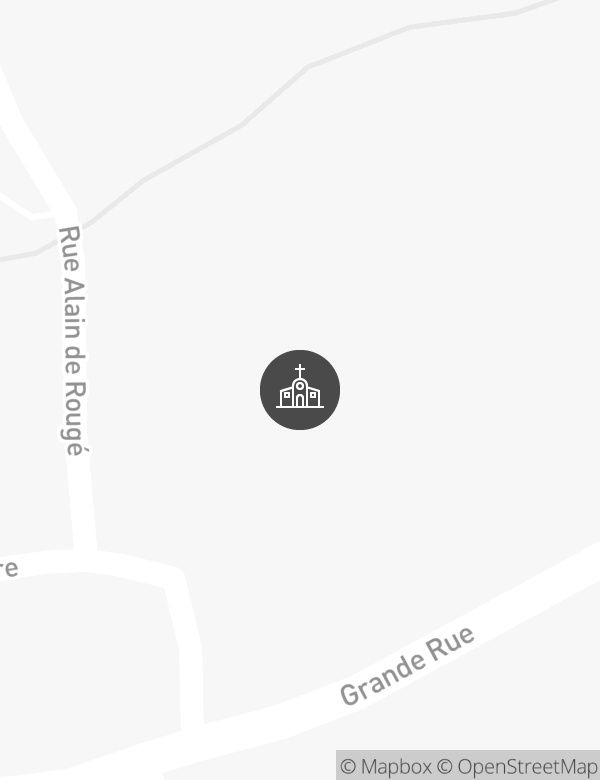
Task: Tap the church map marker
Action: [300, 390]
